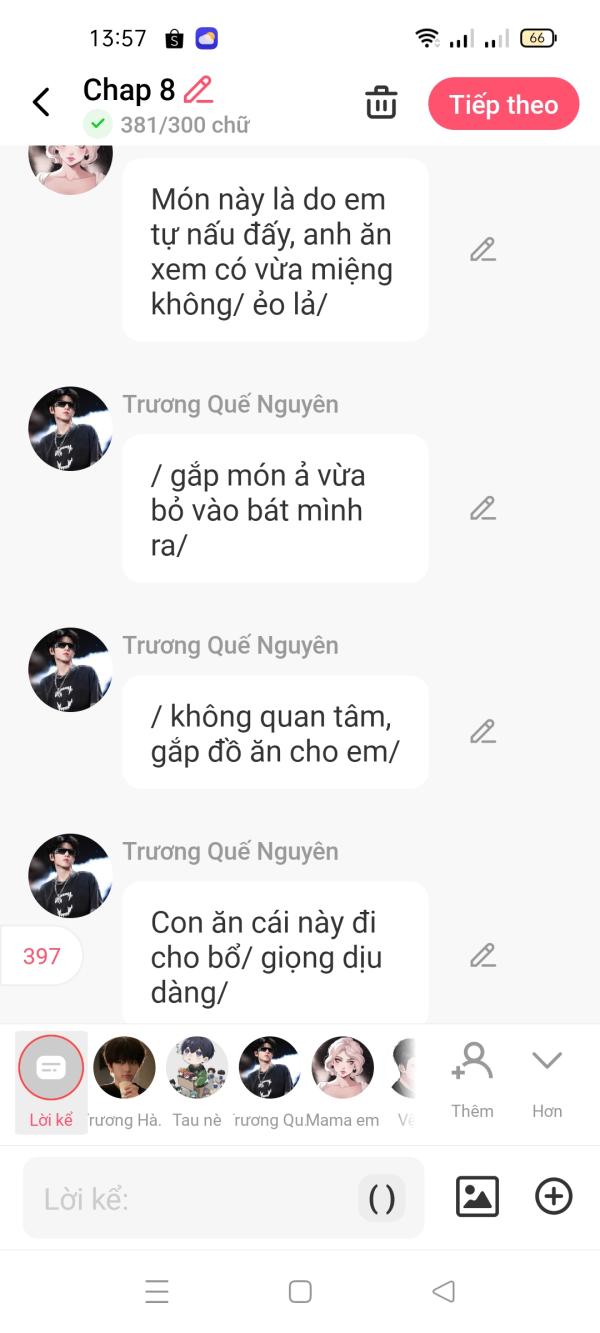The width and height of the screenshot is (600, 1333).
Task: Edit the message "không quan tâm"
Action: click(483, 732)
